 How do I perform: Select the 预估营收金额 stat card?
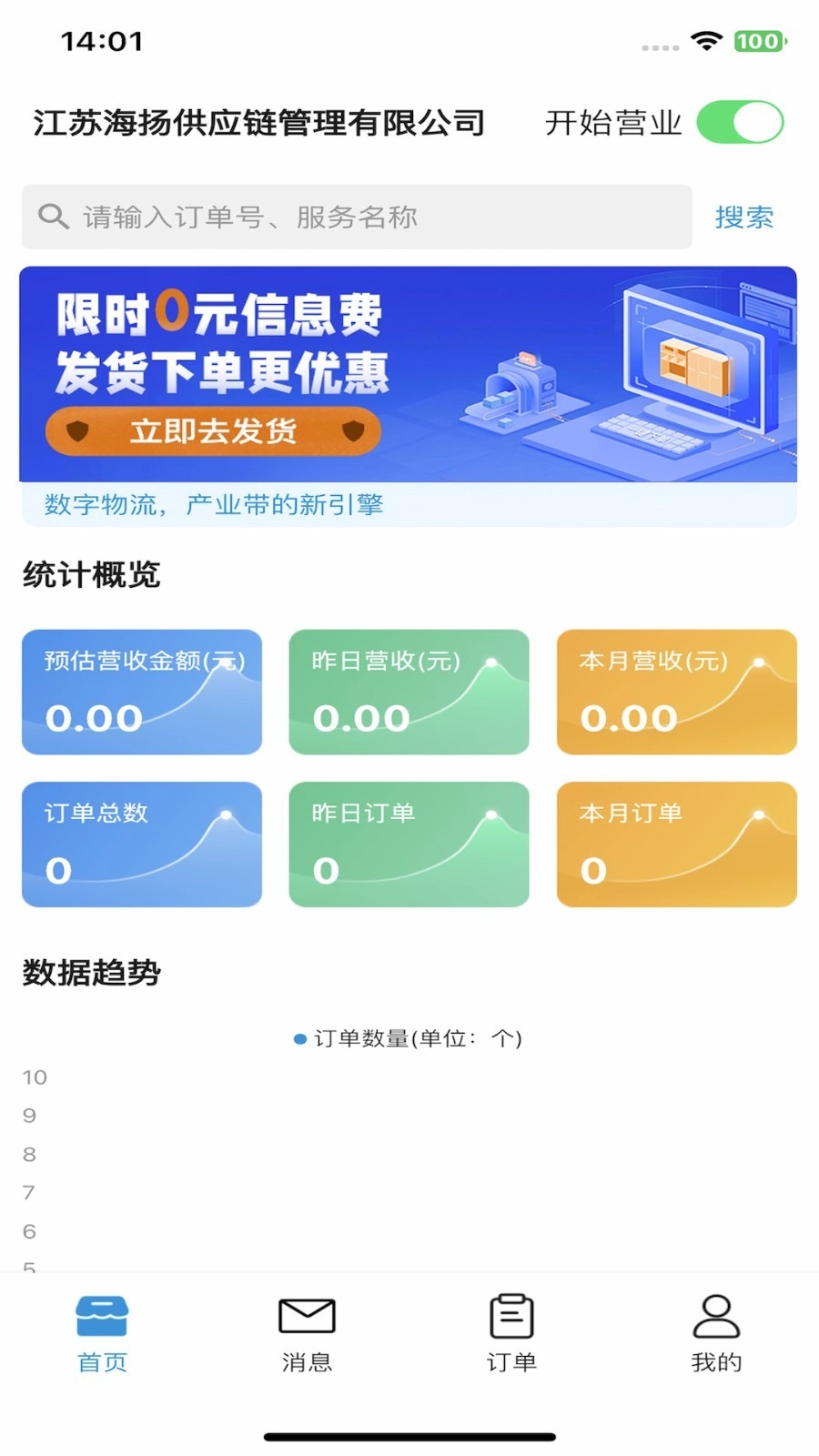click(142, 692)
